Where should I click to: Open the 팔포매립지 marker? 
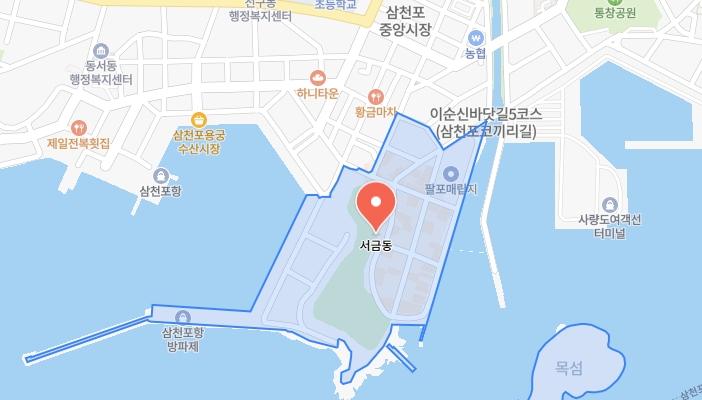coord(450,174)
